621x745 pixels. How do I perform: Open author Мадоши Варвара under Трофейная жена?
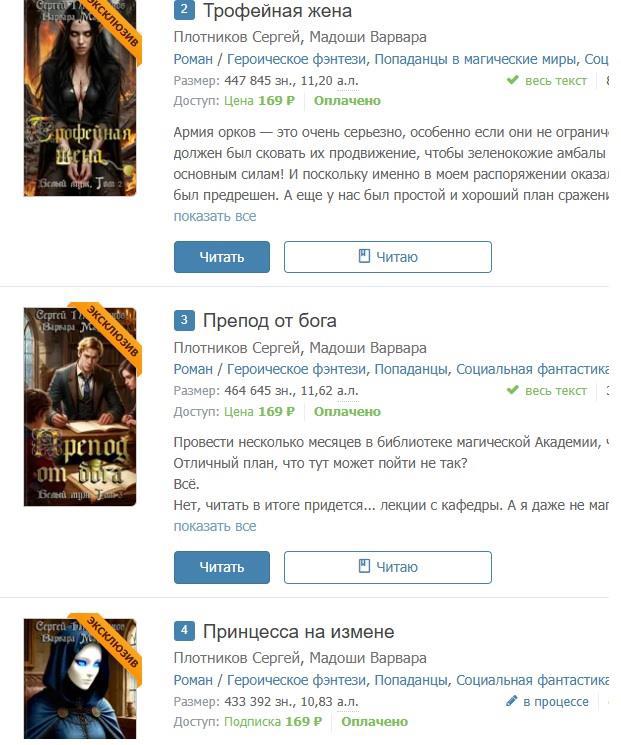368,37
